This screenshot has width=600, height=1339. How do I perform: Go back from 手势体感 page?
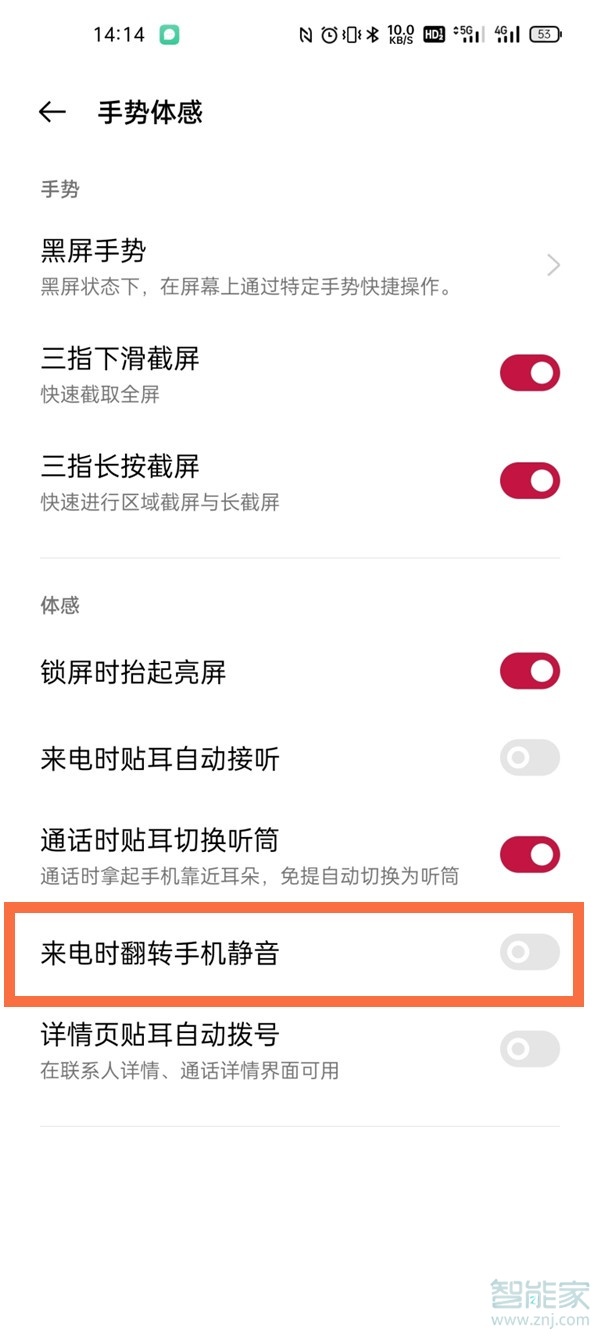[52, 112]
